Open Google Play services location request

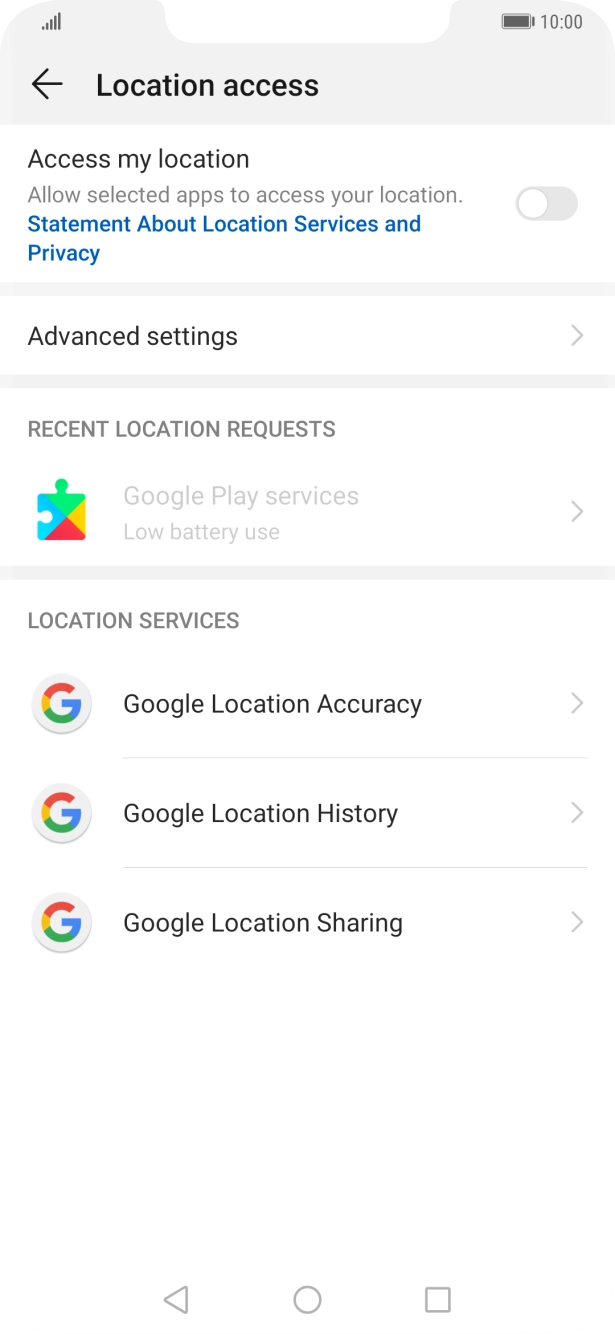[307, 512]
